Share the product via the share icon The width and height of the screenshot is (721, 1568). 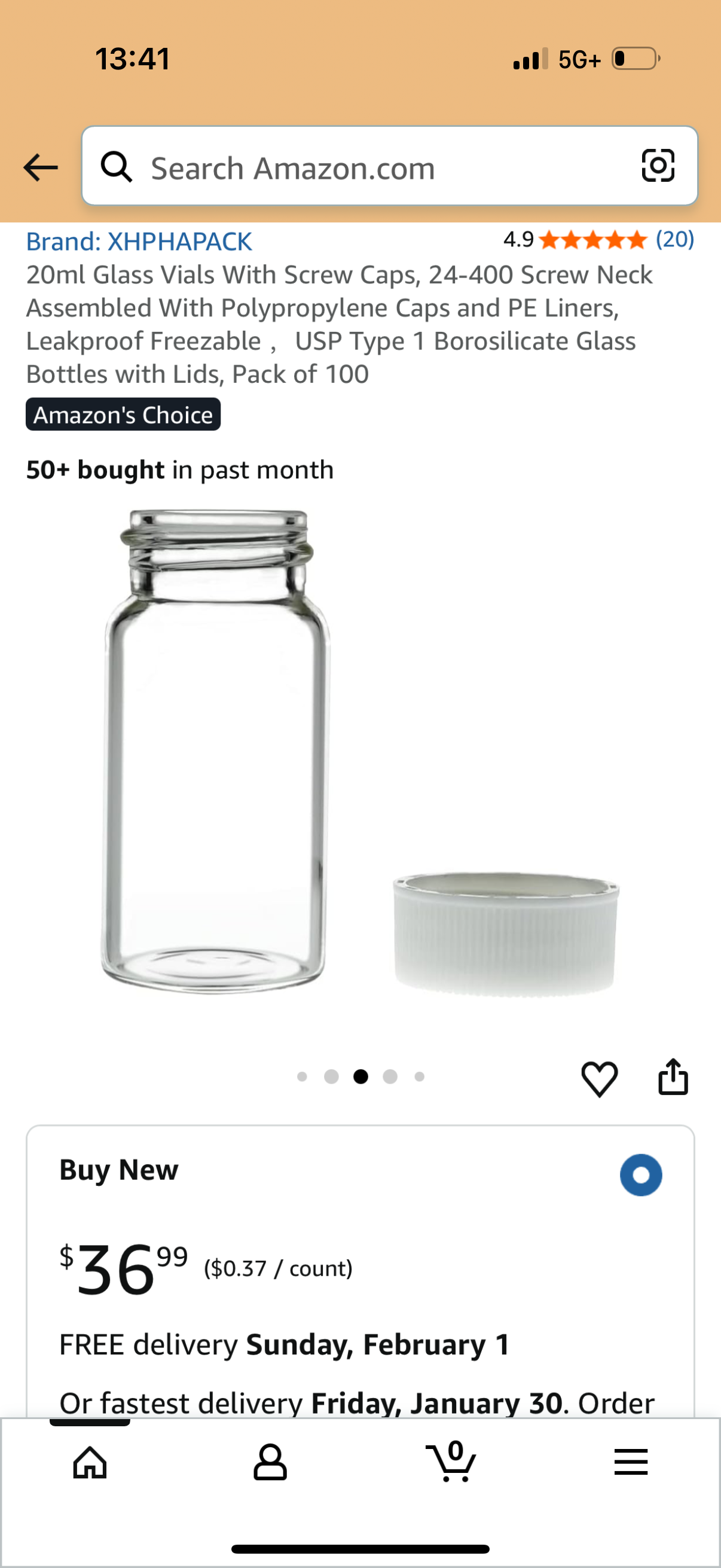tap(674, 1076)
